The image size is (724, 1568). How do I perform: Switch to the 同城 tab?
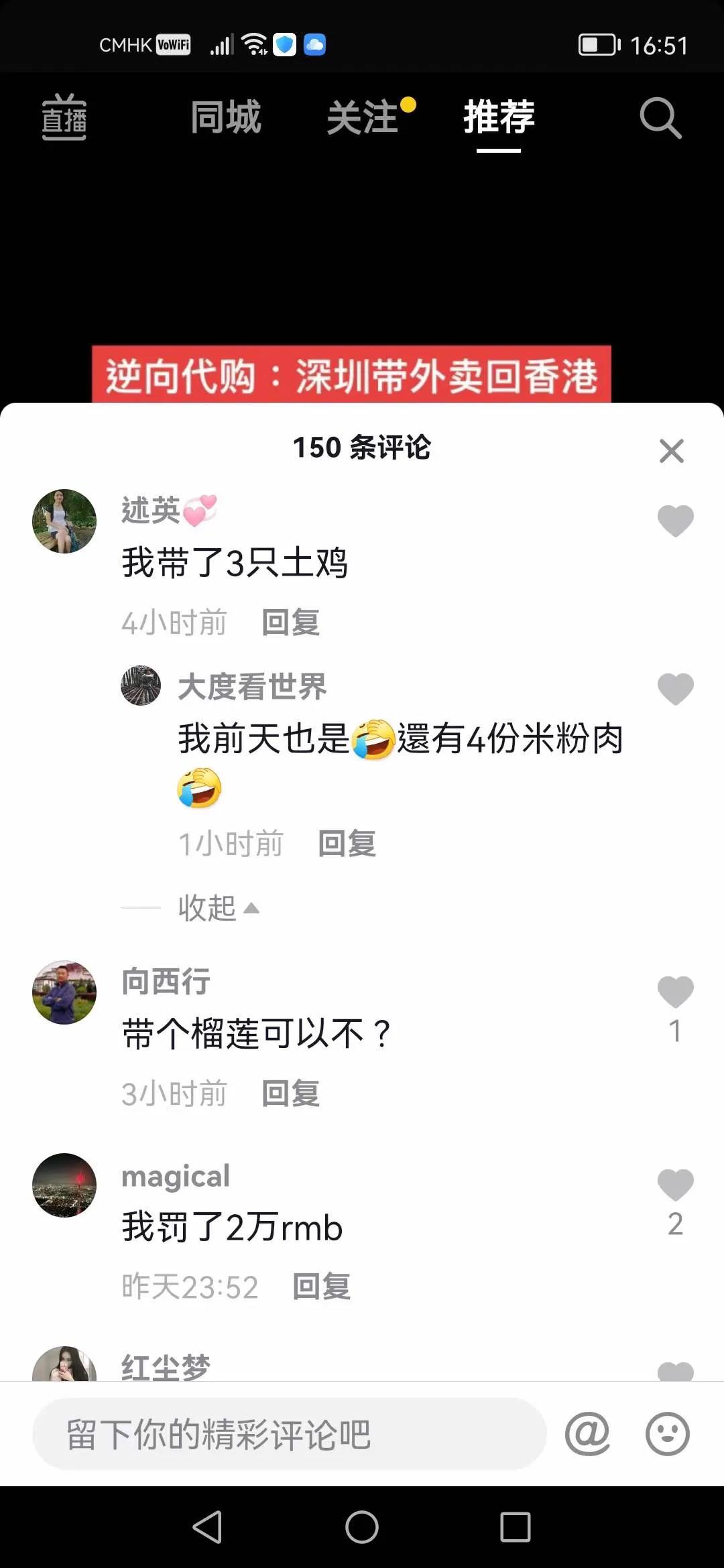[x=225, y=117]
